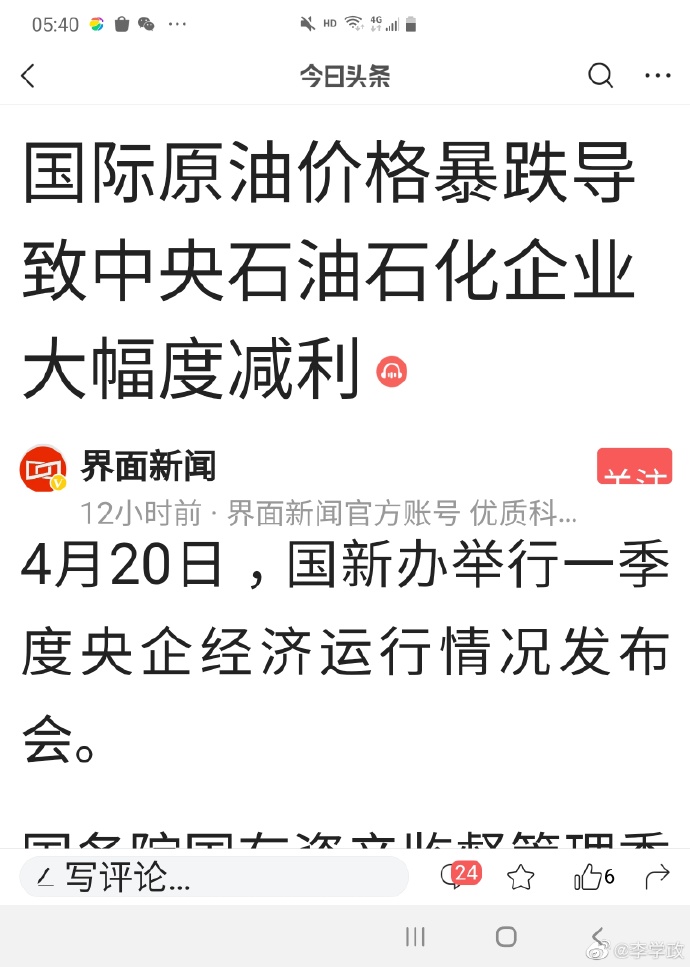
Task: Open 界面新闻 author profile
Action: (148, 466)
